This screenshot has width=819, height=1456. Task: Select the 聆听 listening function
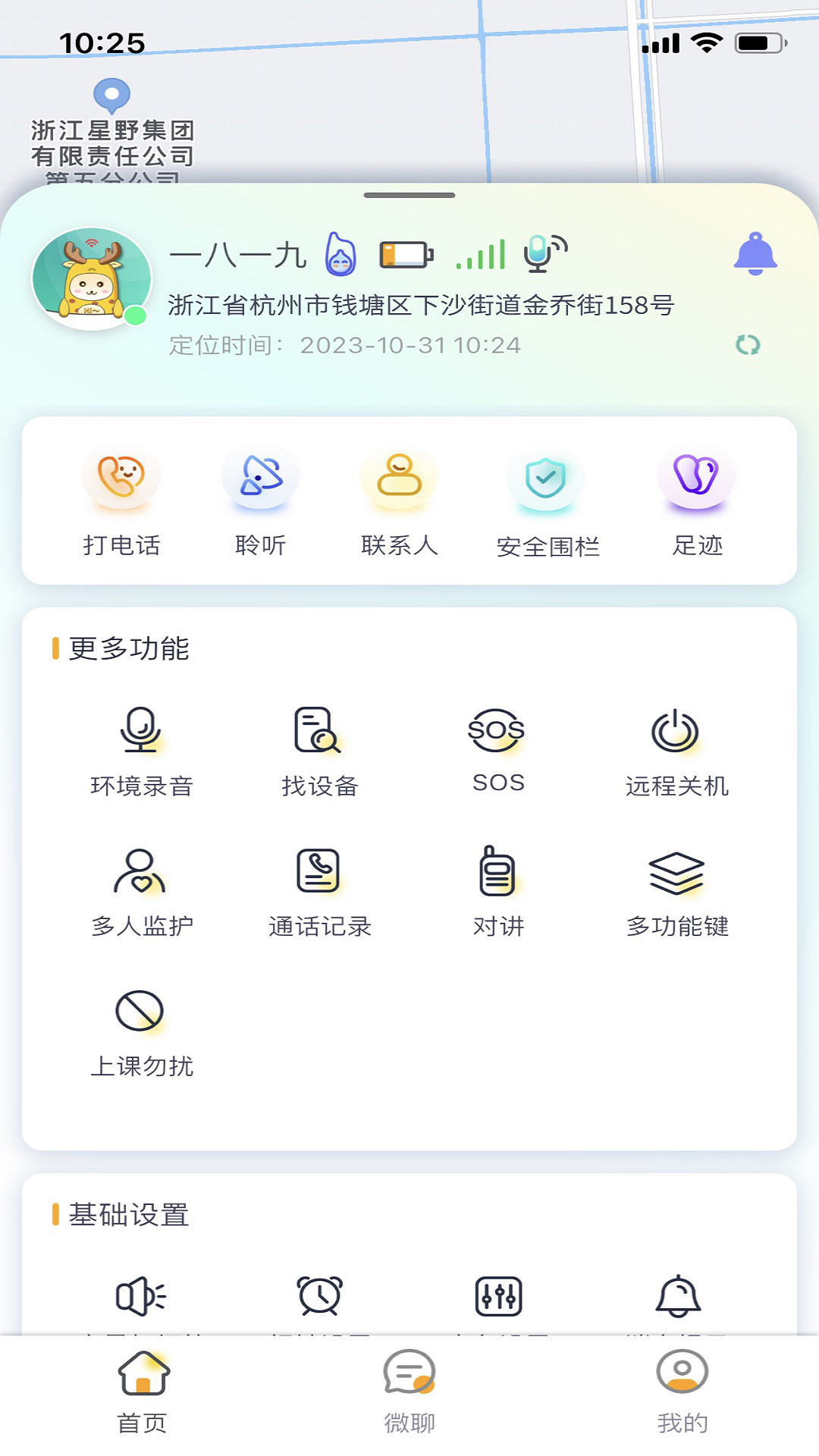pos(260,500)
